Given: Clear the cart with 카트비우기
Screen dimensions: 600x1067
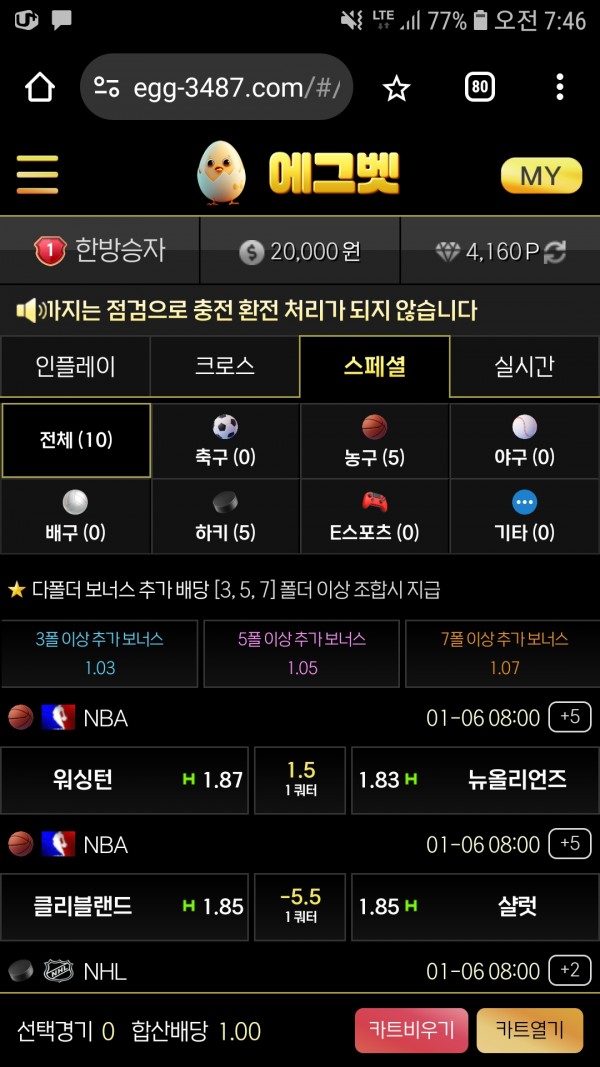Looking at the screenshot, I should click(x=411, y=1030).
